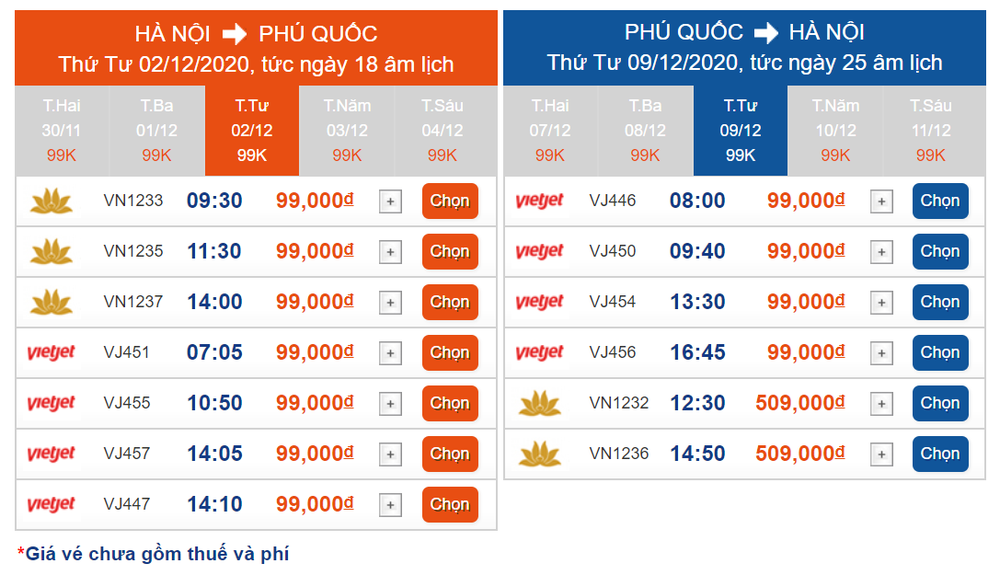Switch departure date to T.Năm 03/12
The image size is (1000, 575).
point(347,130)
